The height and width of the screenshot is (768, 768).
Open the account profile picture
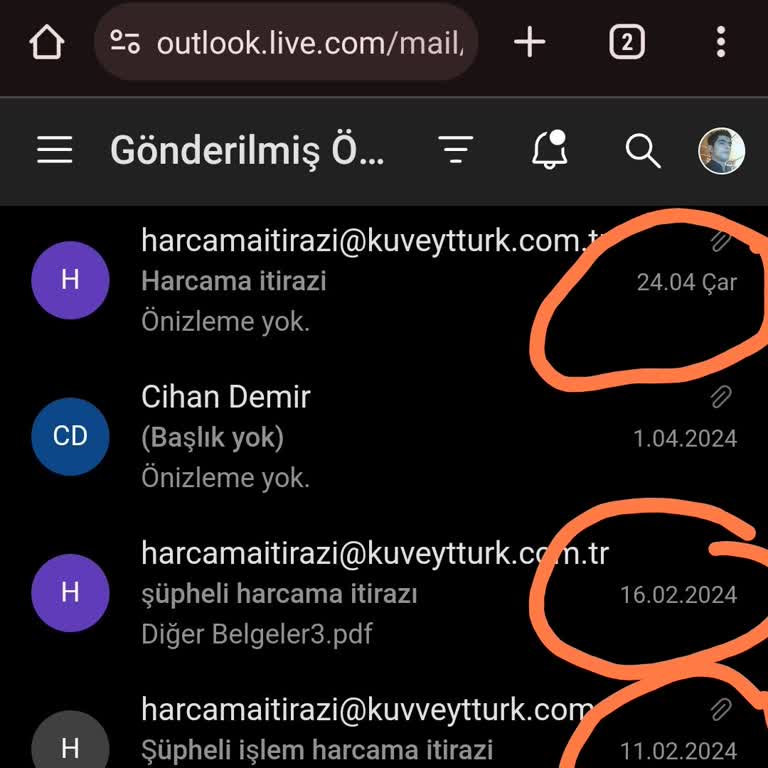(x=721, y=151)
